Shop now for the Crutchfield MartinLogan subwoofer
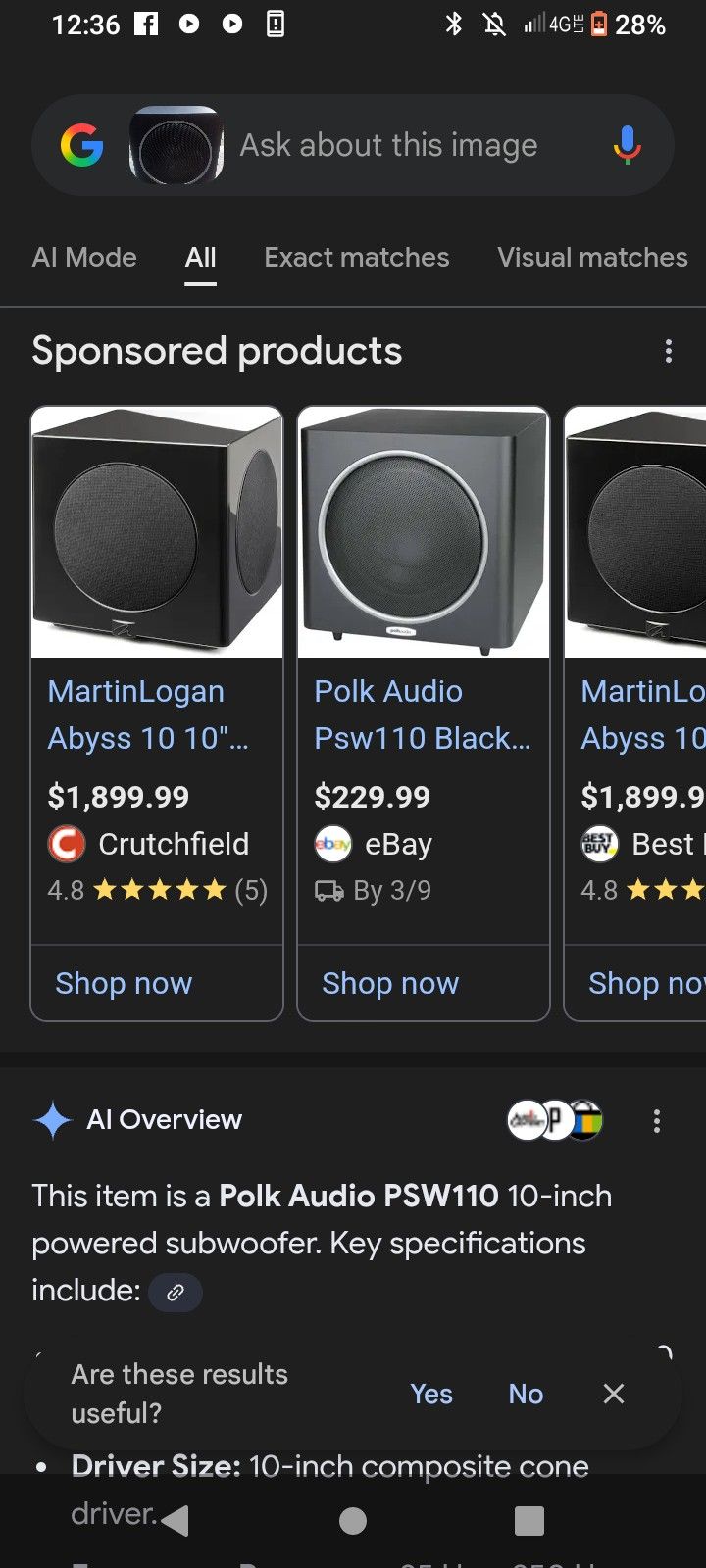This screenshot has height=1568, width=706. pos(125,983)
